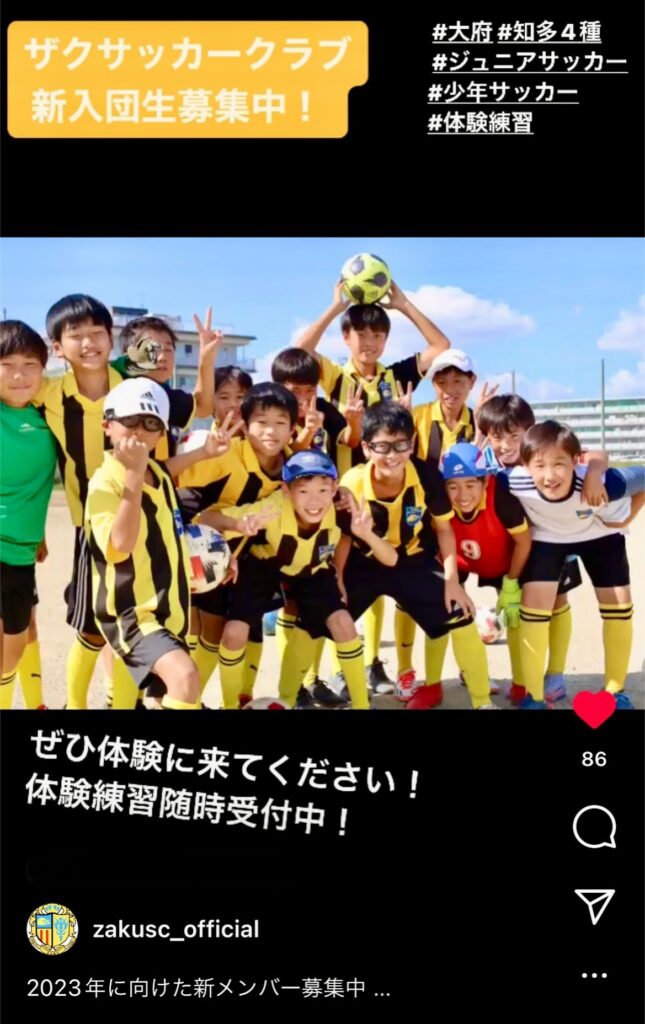Open the #少年サッカー hashtag
This screenshot has width=645, height=1024.
(x=503, y=93)
